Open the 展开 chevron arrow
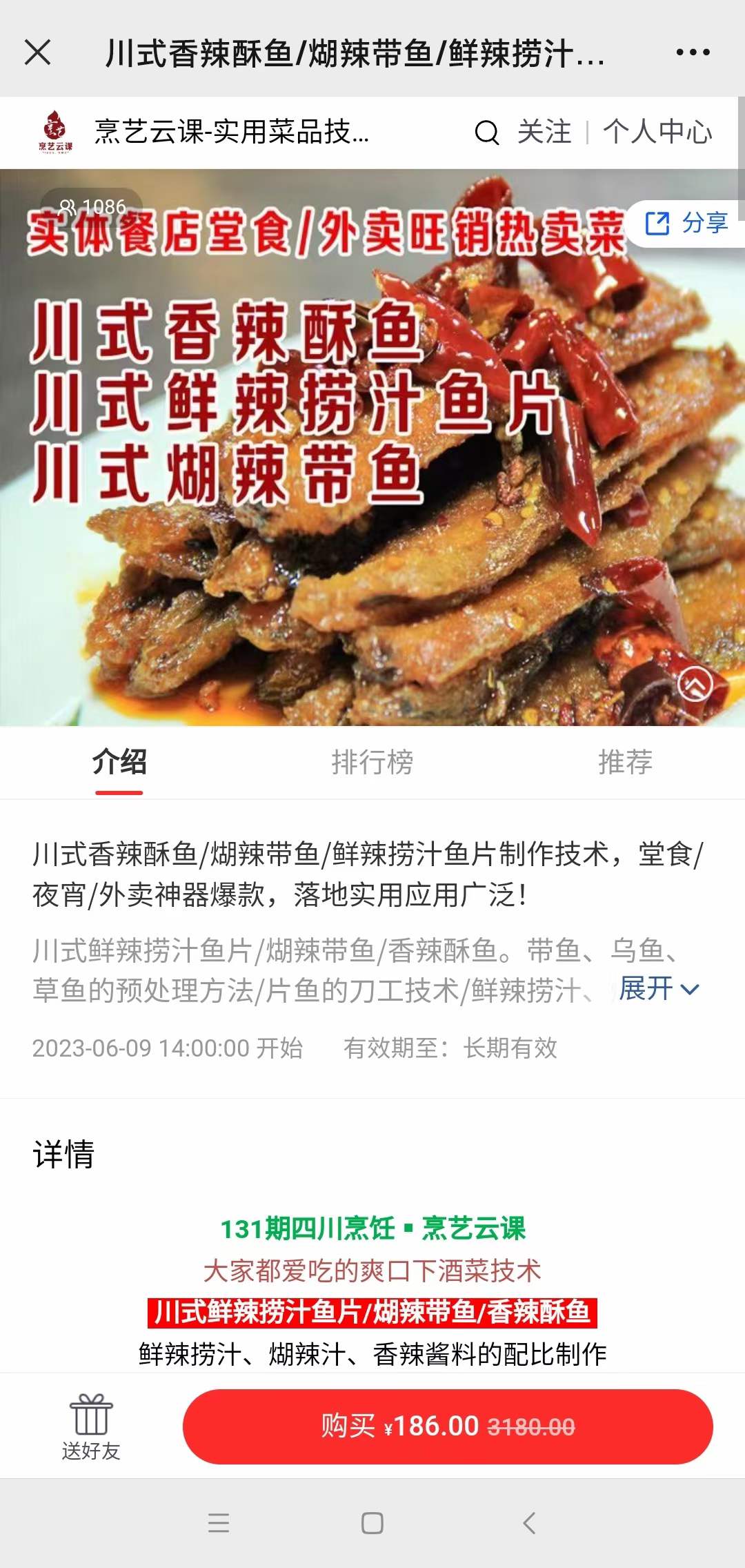This screenshot has width=745, height=1568. 690,990
